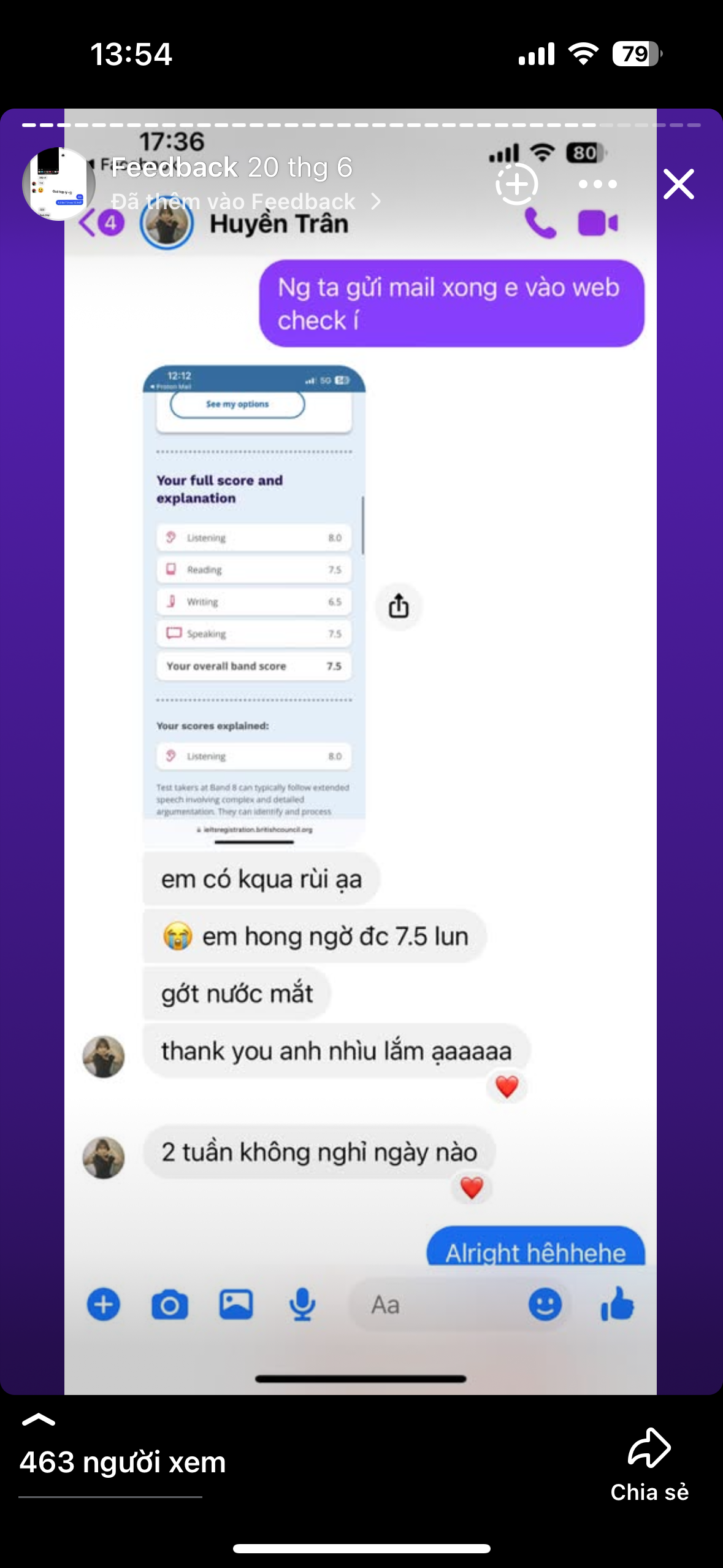This screenshot has width=723, height=1568.
Task: Close the story viewer
Action: pos(678,184)
